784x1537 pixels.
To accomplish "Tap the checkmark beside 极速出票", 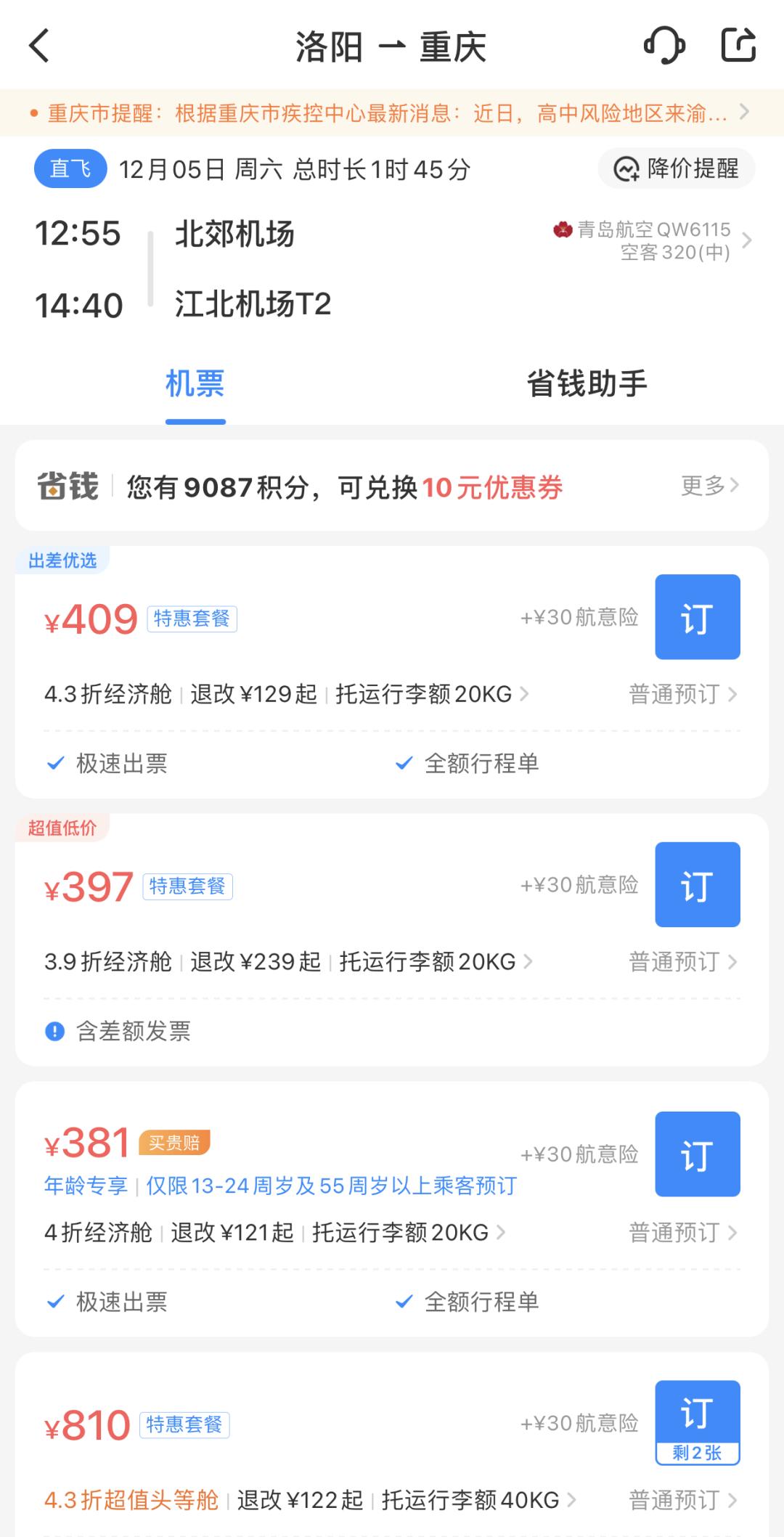I will (x=55, y=763).
